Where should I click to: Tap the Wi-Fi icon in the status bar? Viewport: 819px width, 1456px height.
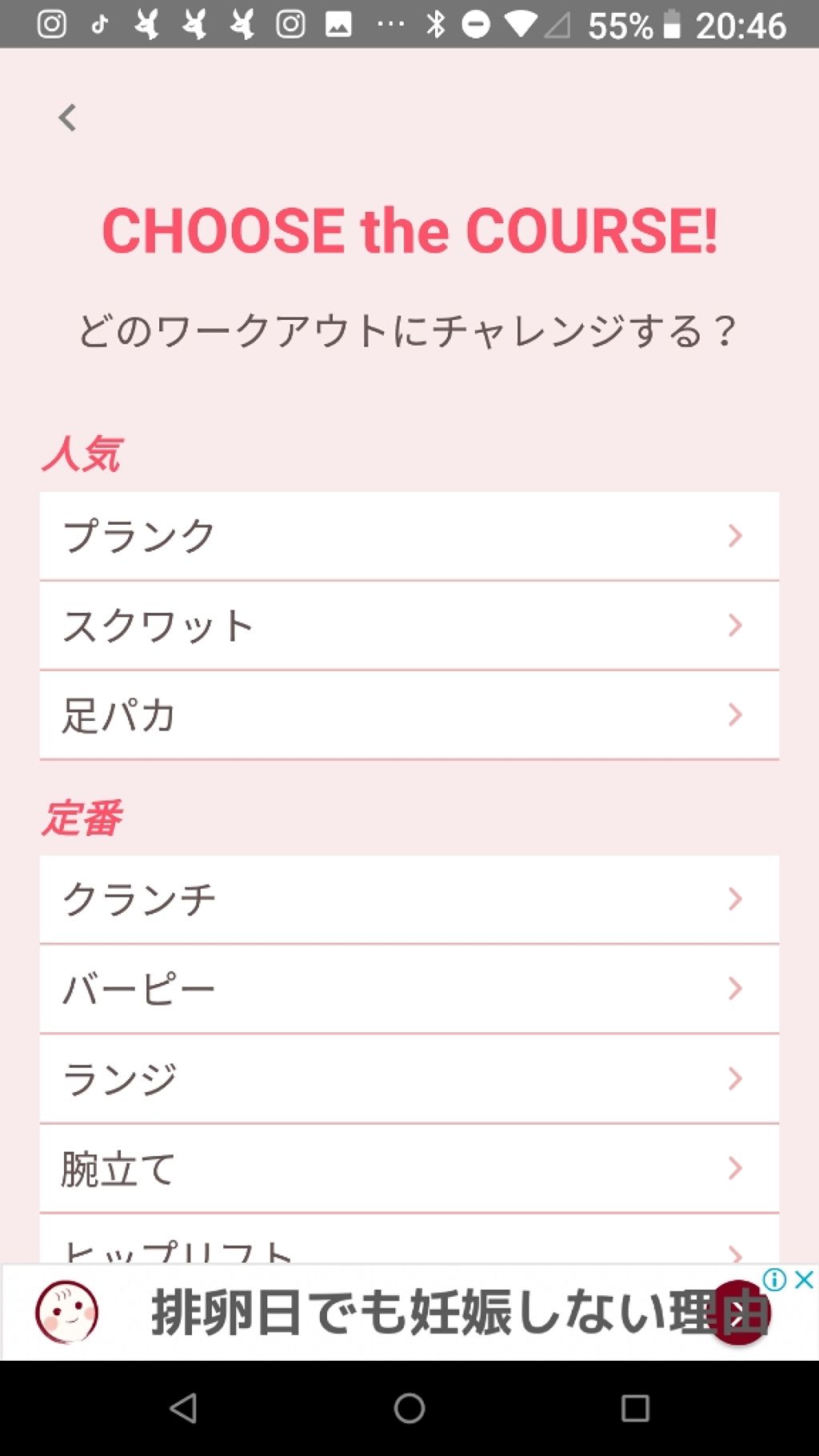pyautogui.click(x=521, y=24)
